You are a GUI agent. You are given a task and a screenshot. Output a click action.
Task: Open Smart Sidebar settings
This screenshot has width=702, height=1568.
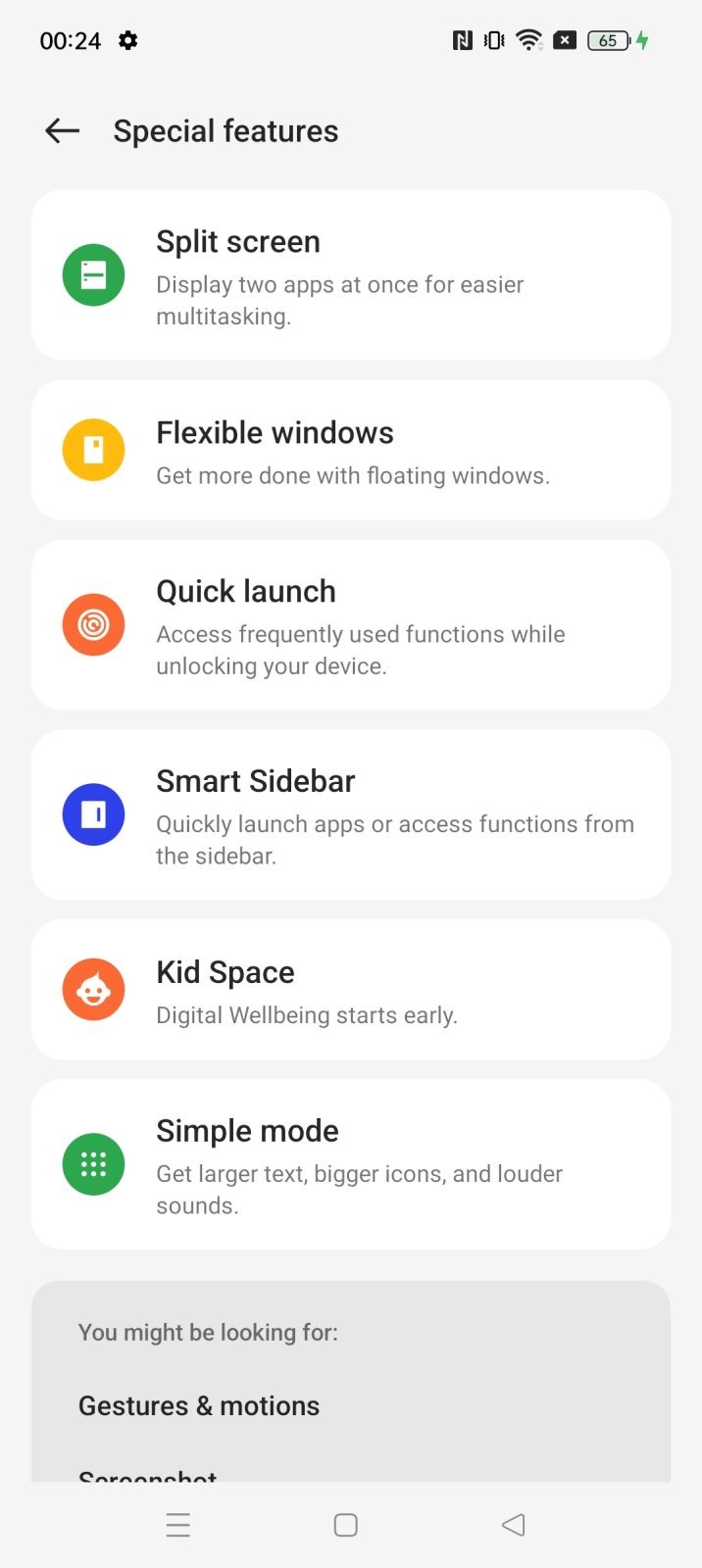tap(351, 814)
